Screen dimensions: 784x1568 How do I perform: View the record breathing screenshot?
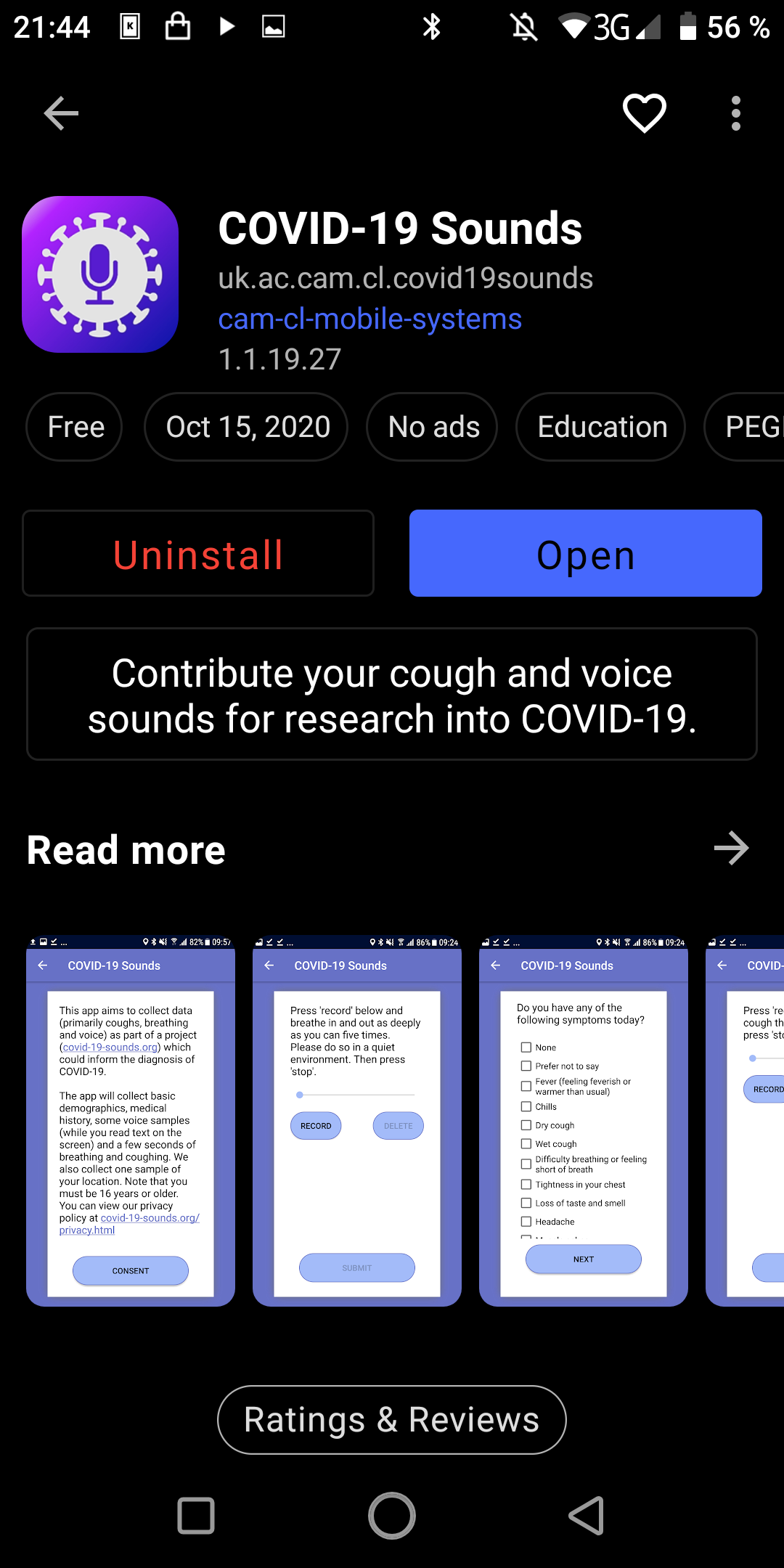click(x=357, y=1121)
